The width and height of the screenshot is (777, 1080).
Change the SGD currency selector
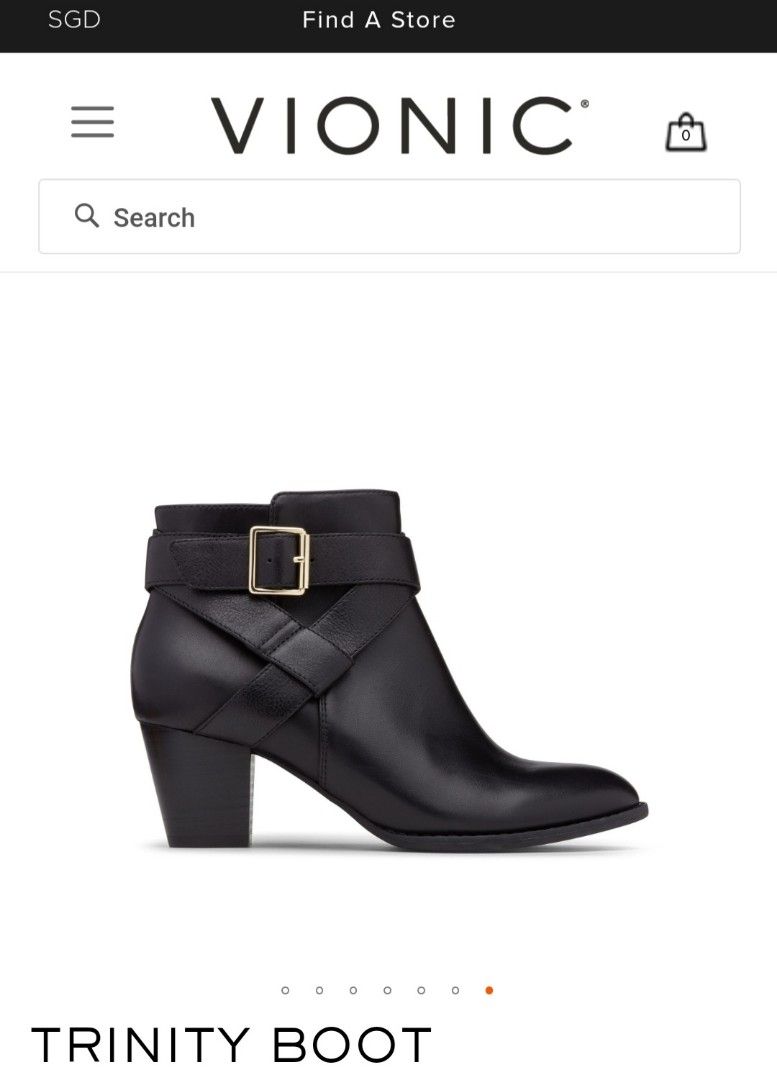coord(74,20)
